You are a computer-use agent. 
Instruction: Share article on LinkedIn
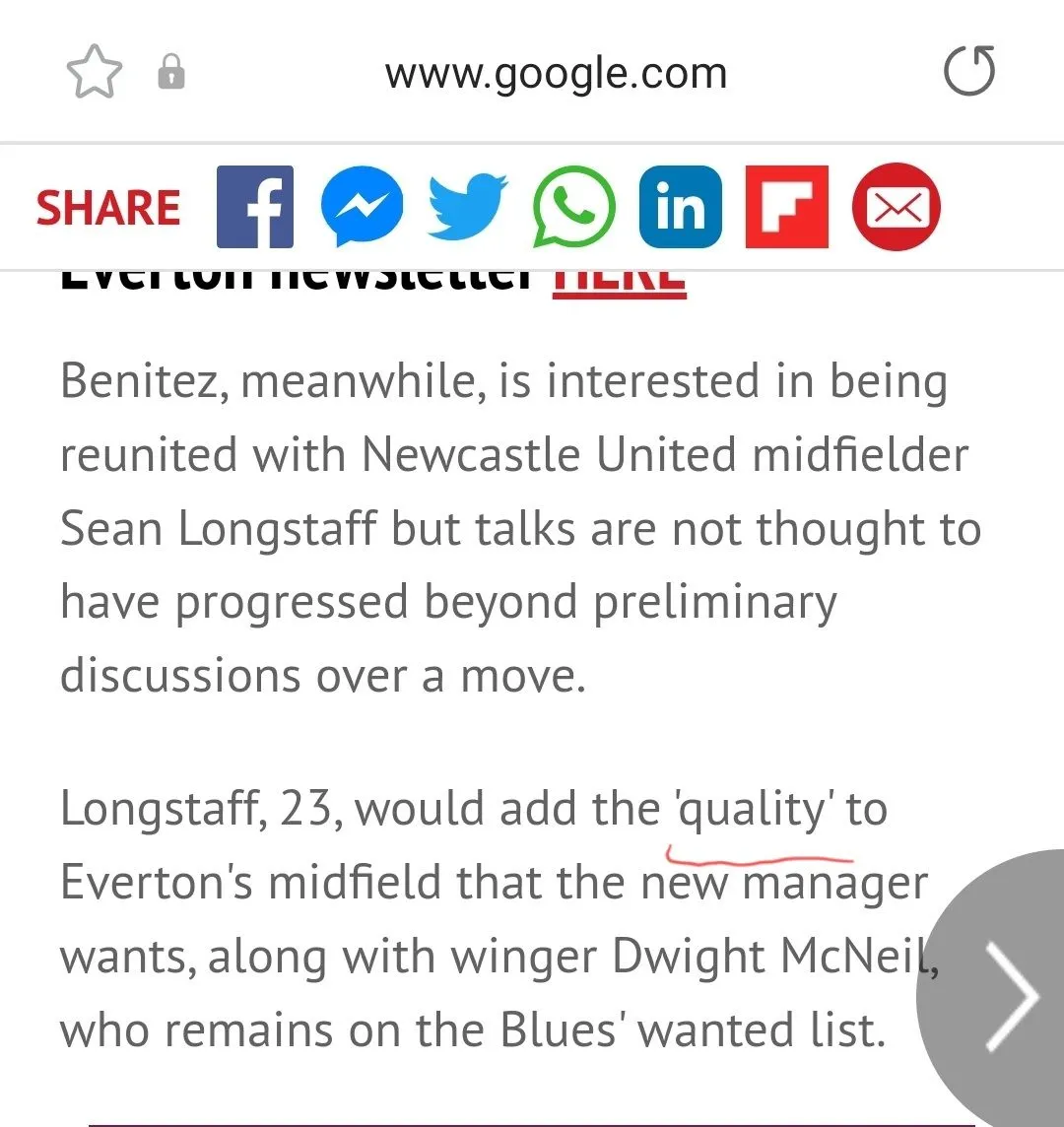(x=680, y=207)
